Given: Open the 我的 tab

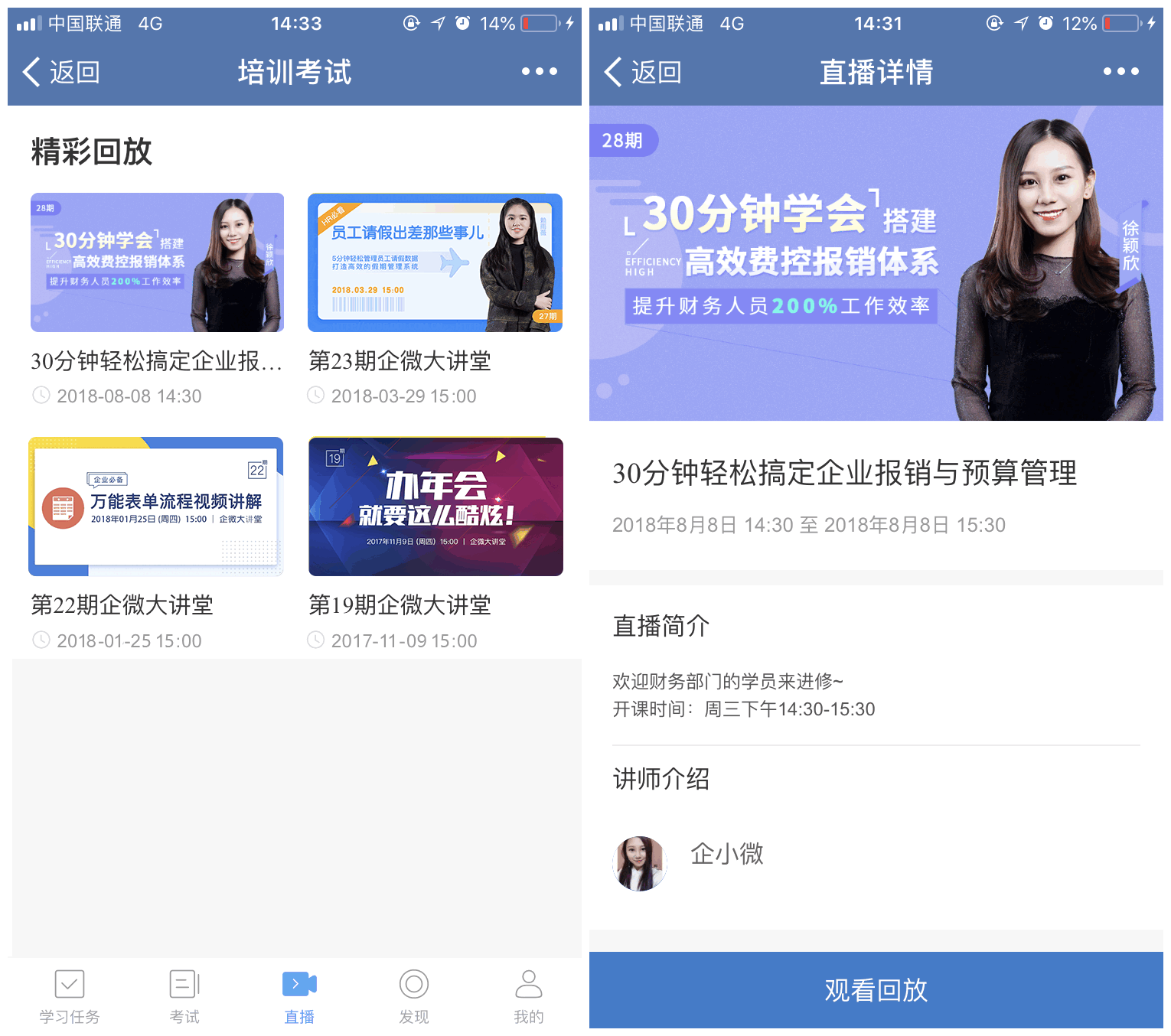Looking at the screenshot, I should pos(529,995).
